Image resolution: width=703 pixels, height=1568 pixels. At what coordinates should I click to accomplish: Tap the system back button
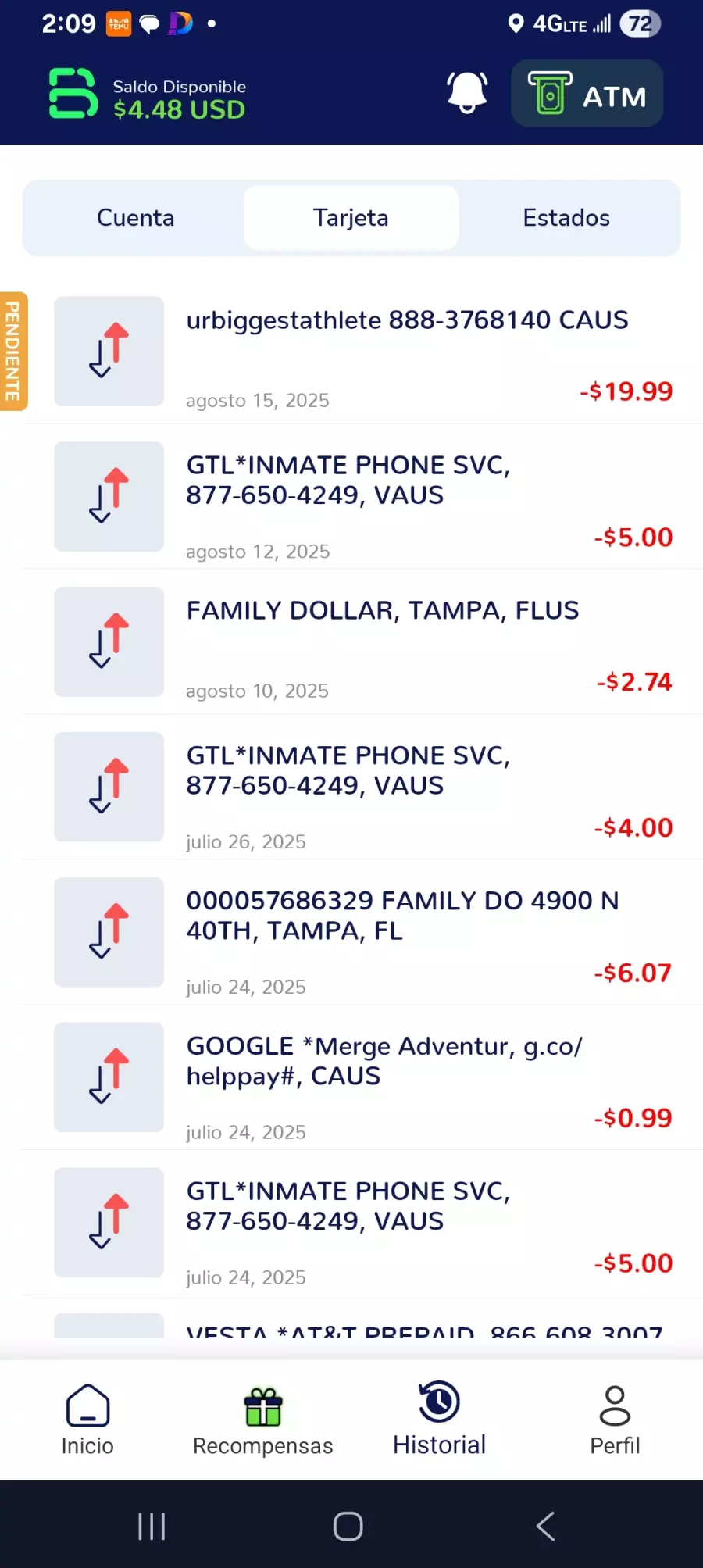546,1526
